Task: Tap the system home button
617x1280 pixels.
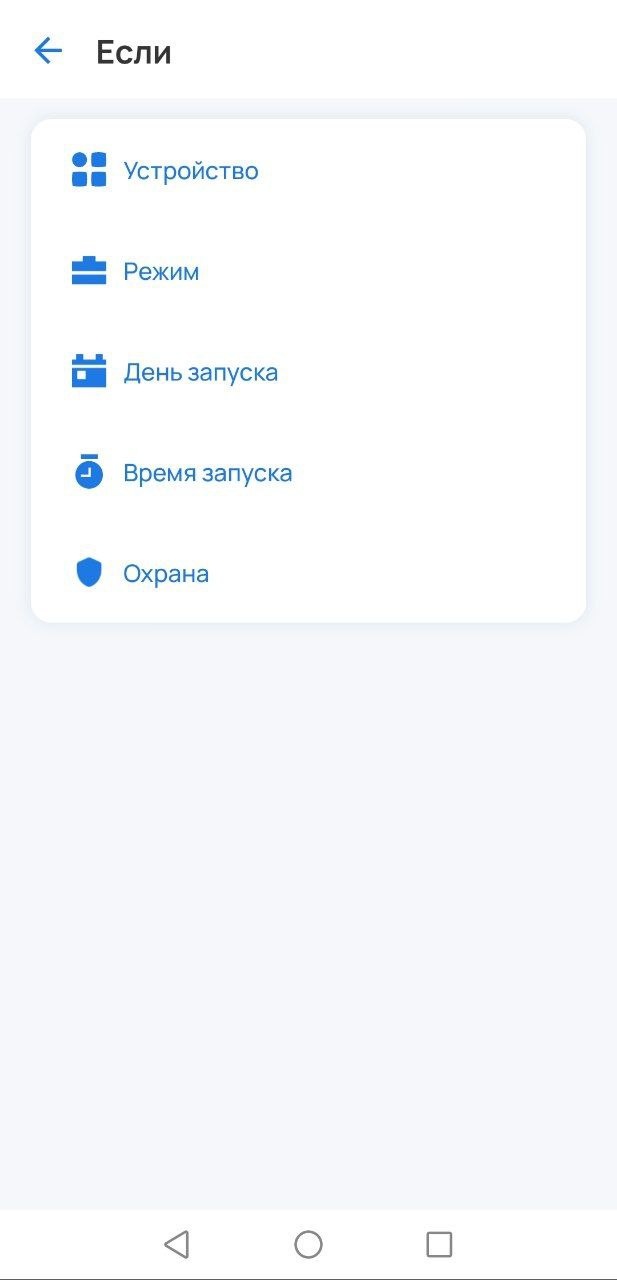Action: pyautogui.click(x=308, y=1244)
